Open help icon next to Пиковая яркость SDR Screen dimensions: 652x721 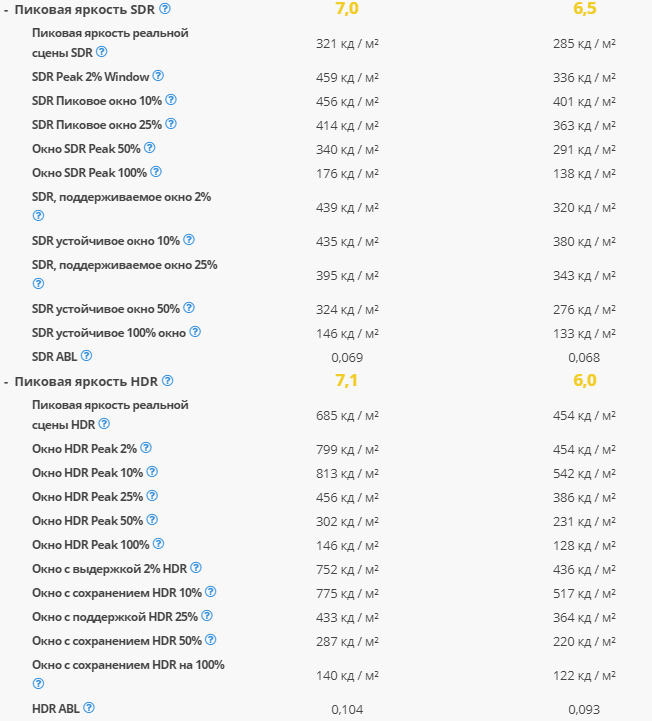click(x=165, y=8)
